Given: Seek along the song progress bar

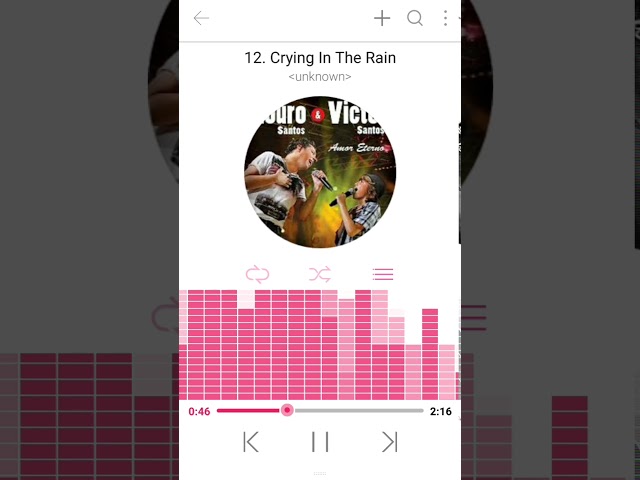Looking at the screenshot, I should (320, 410).
